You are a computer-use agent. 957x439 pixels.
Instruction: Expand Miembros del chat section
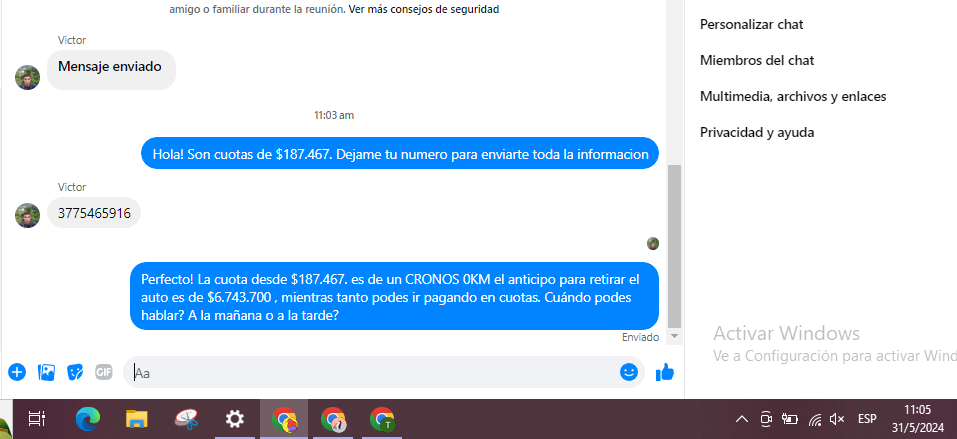pyautogui.click(x=757, y=60)
